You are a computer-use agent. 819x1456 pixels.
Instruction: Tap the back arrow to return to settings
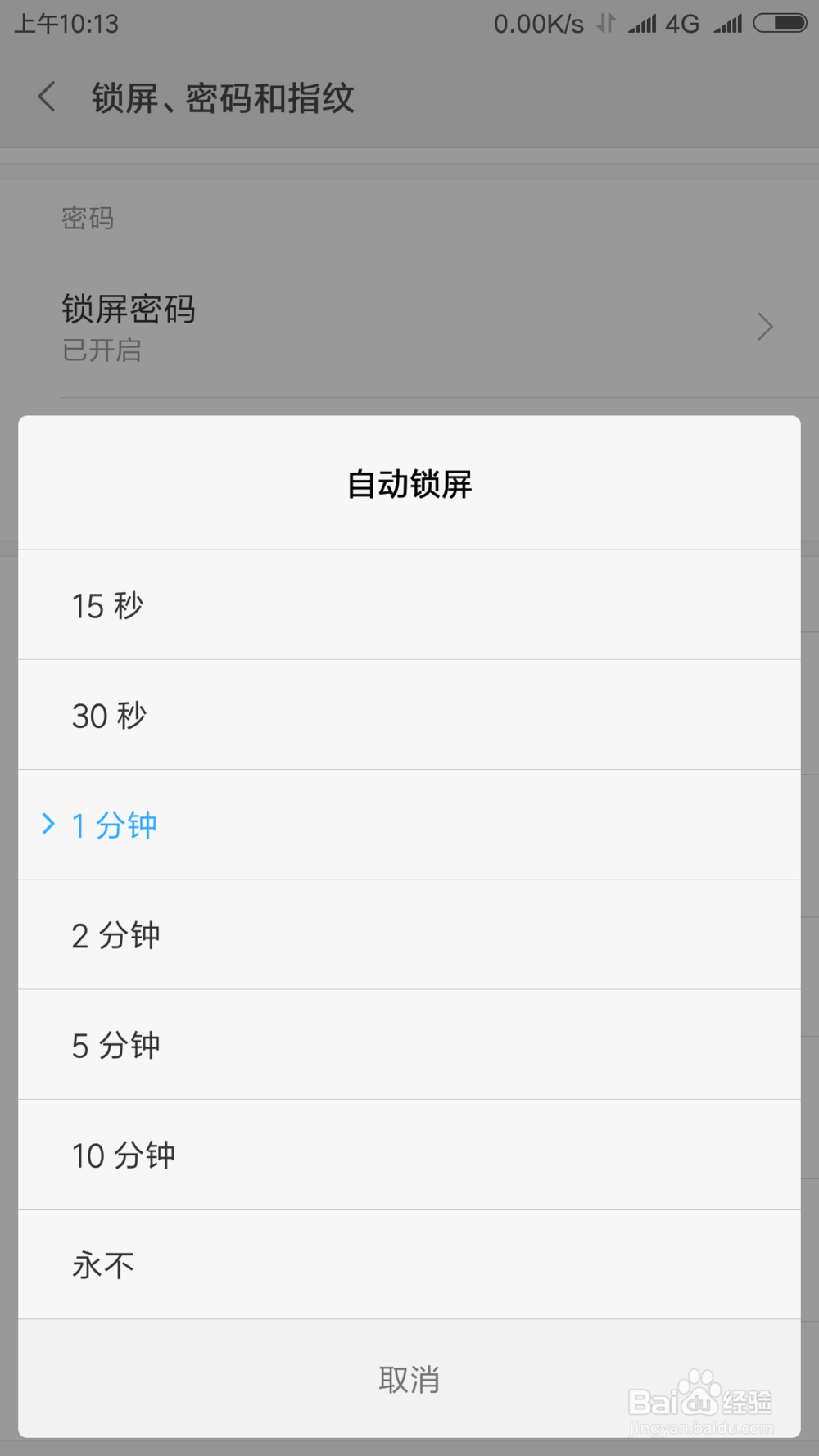pos(46,97)
